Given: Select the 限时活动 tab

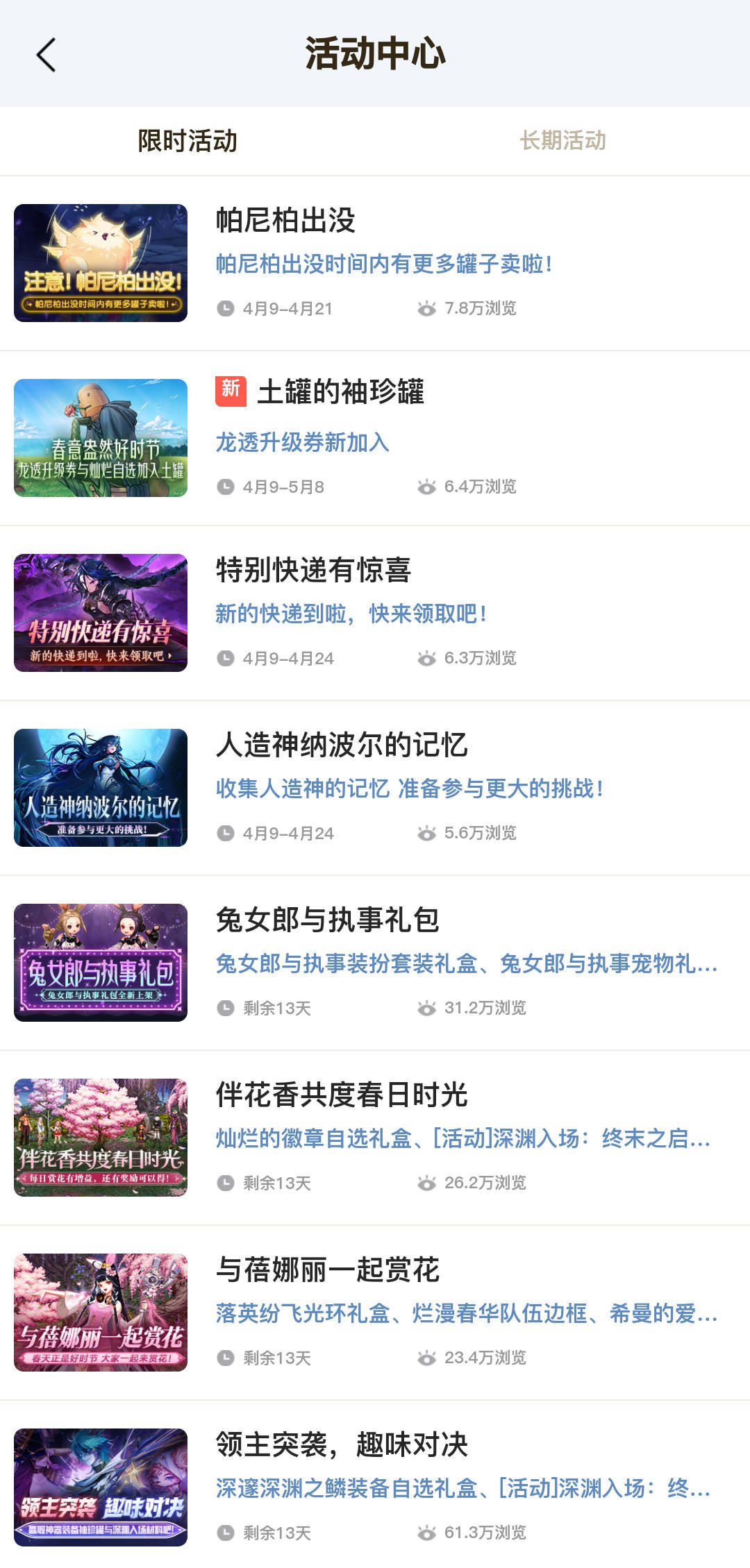Looking at the screenshot, I should tap(187, 141).
